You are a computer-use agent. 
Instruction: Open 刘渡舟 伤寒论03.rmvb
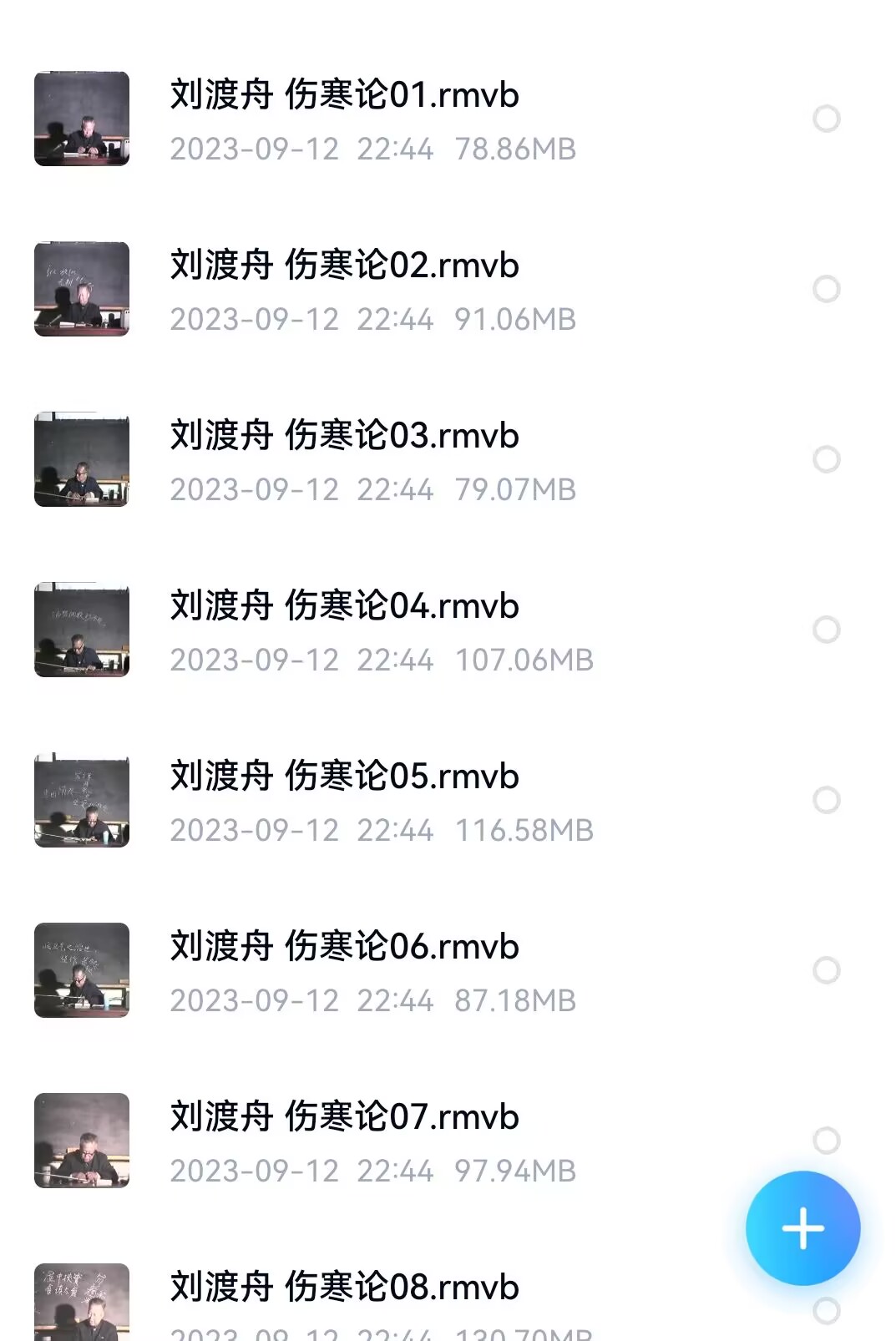click(x=345, y=436)
